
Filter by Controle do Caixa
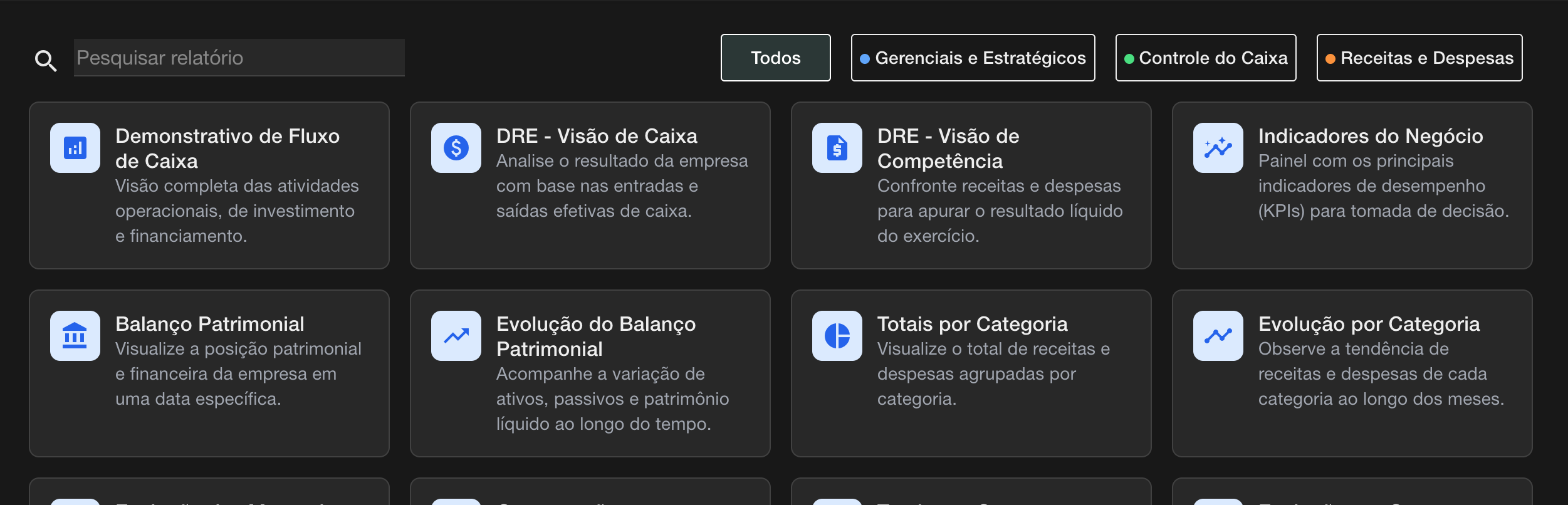(1205, 58)
